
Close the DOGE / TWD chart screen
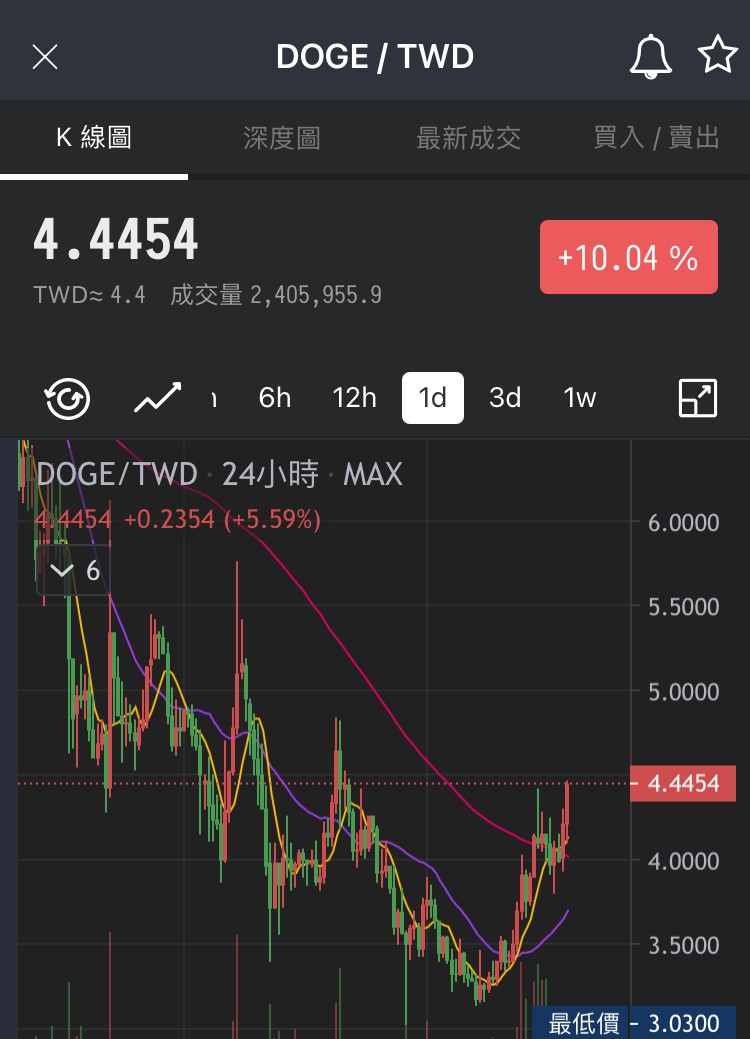tap(45, 57)
